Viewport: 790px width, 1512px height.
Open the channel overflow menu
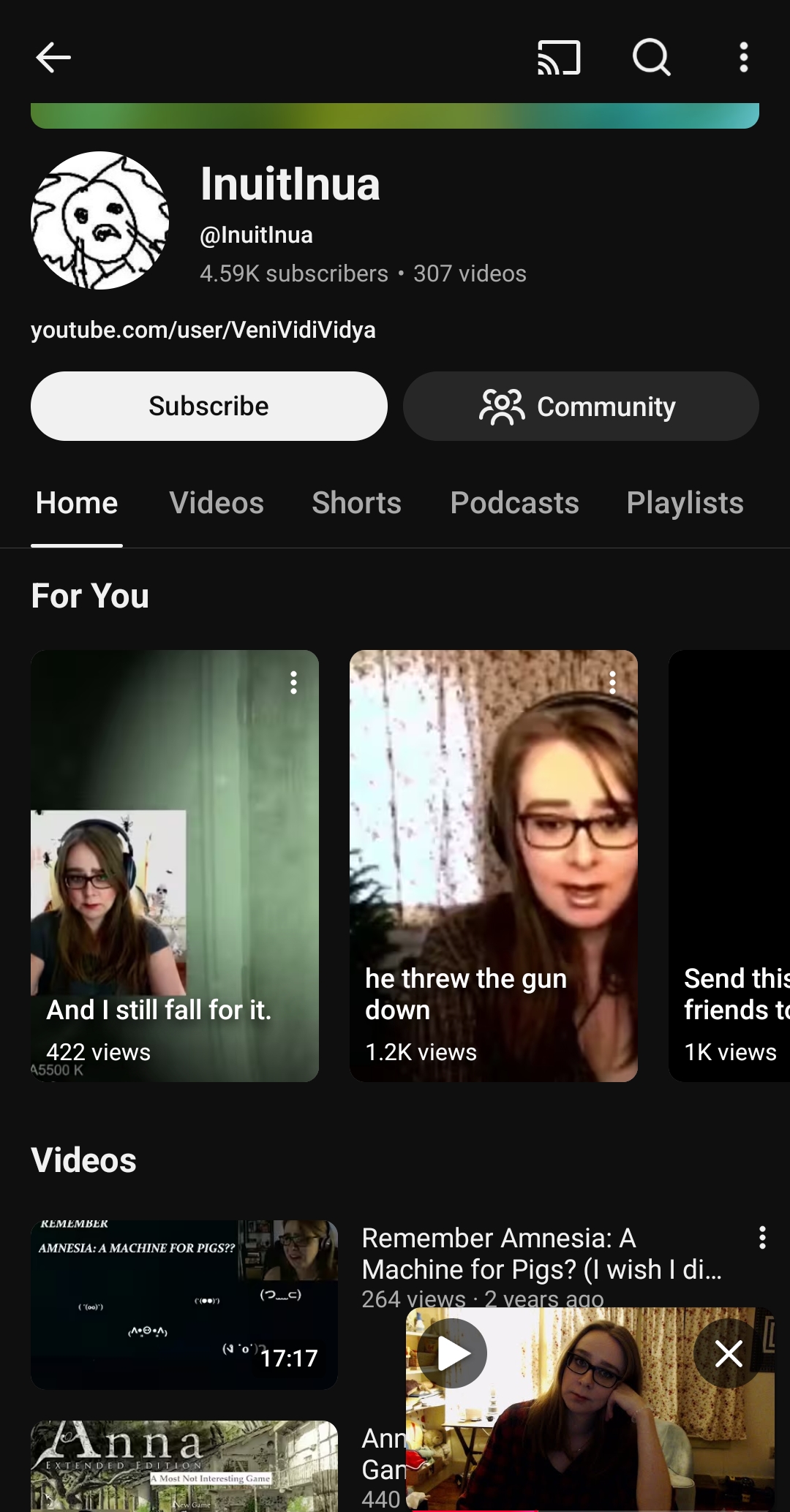click(743, 58)
